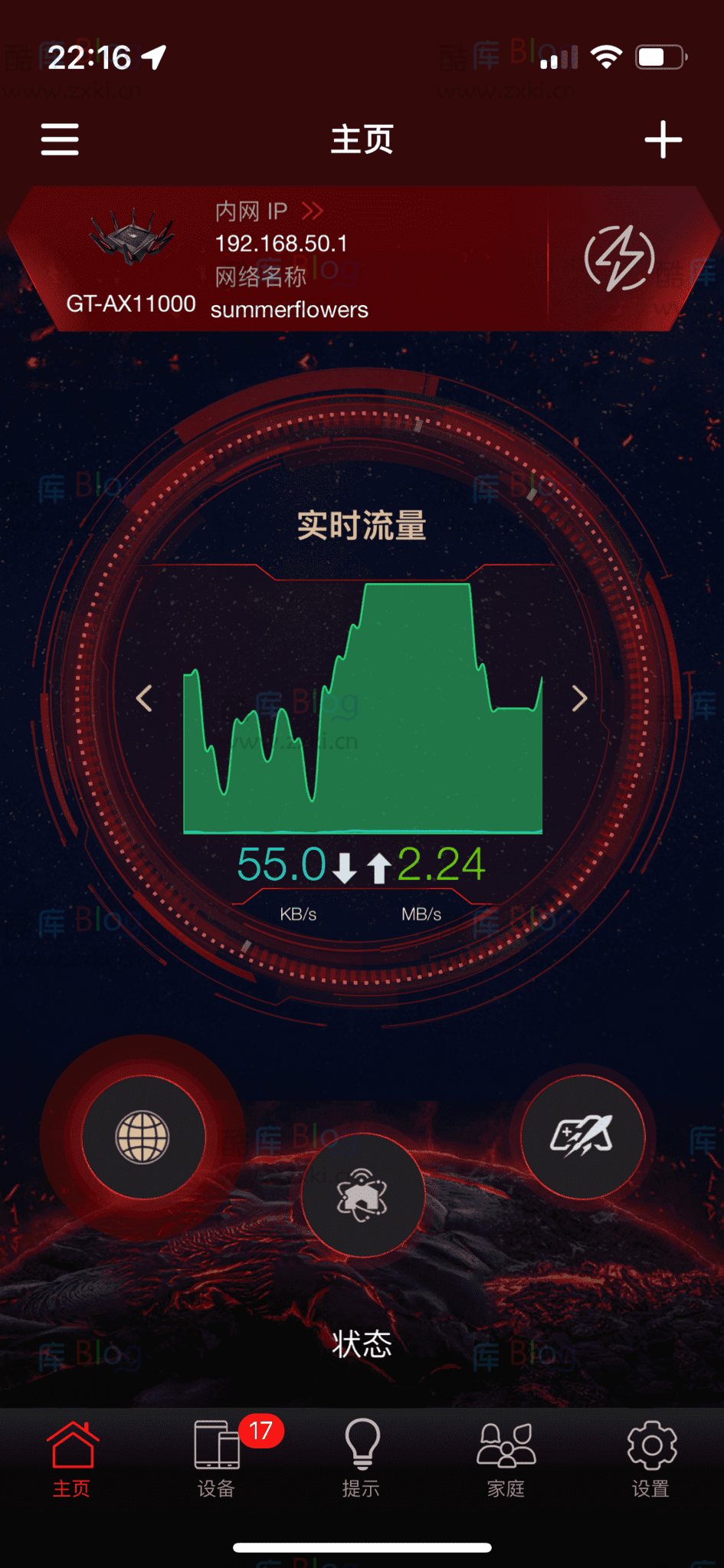Screen dimensions: 724x1568
Task: Open the 设备 devices tab icon
Action: tap(215, 1446)
